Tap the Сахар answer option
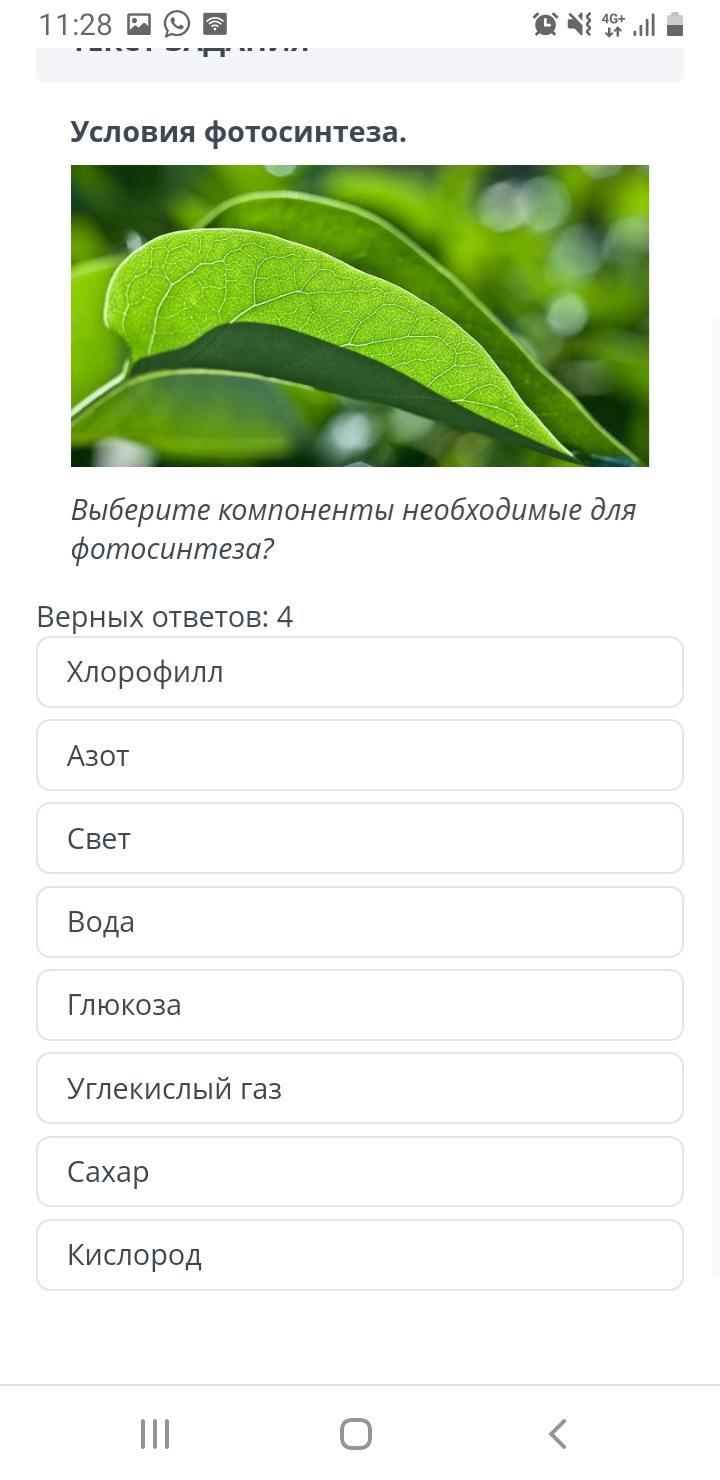 pos(360,1171)
